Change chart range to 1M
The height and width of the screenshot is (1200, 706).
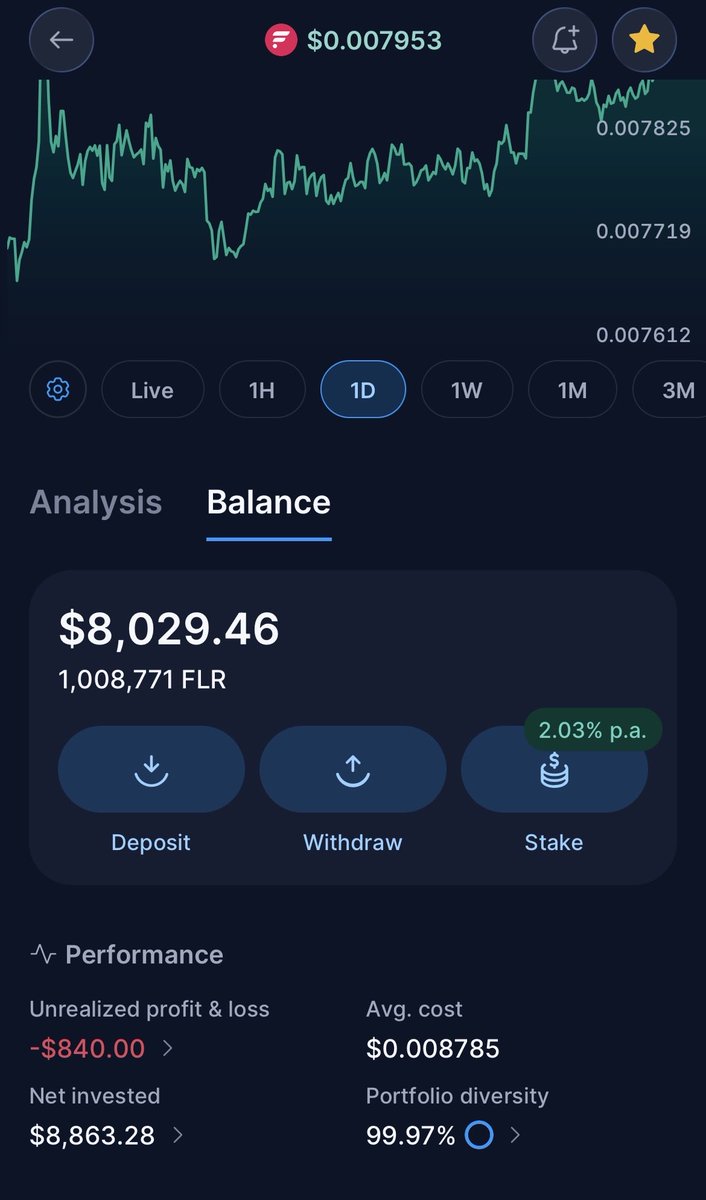click(572, 389)
